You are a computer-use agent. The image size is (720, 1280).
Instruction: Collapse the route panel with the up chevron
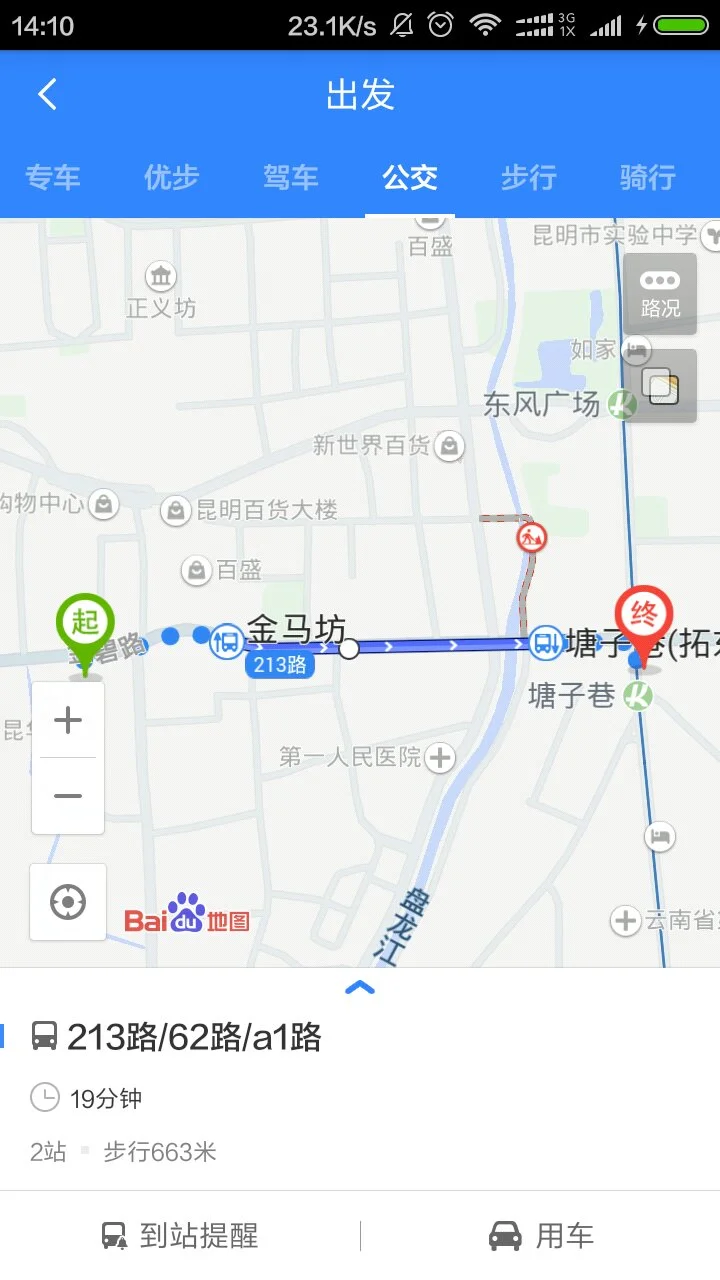(x=360, y=988)
